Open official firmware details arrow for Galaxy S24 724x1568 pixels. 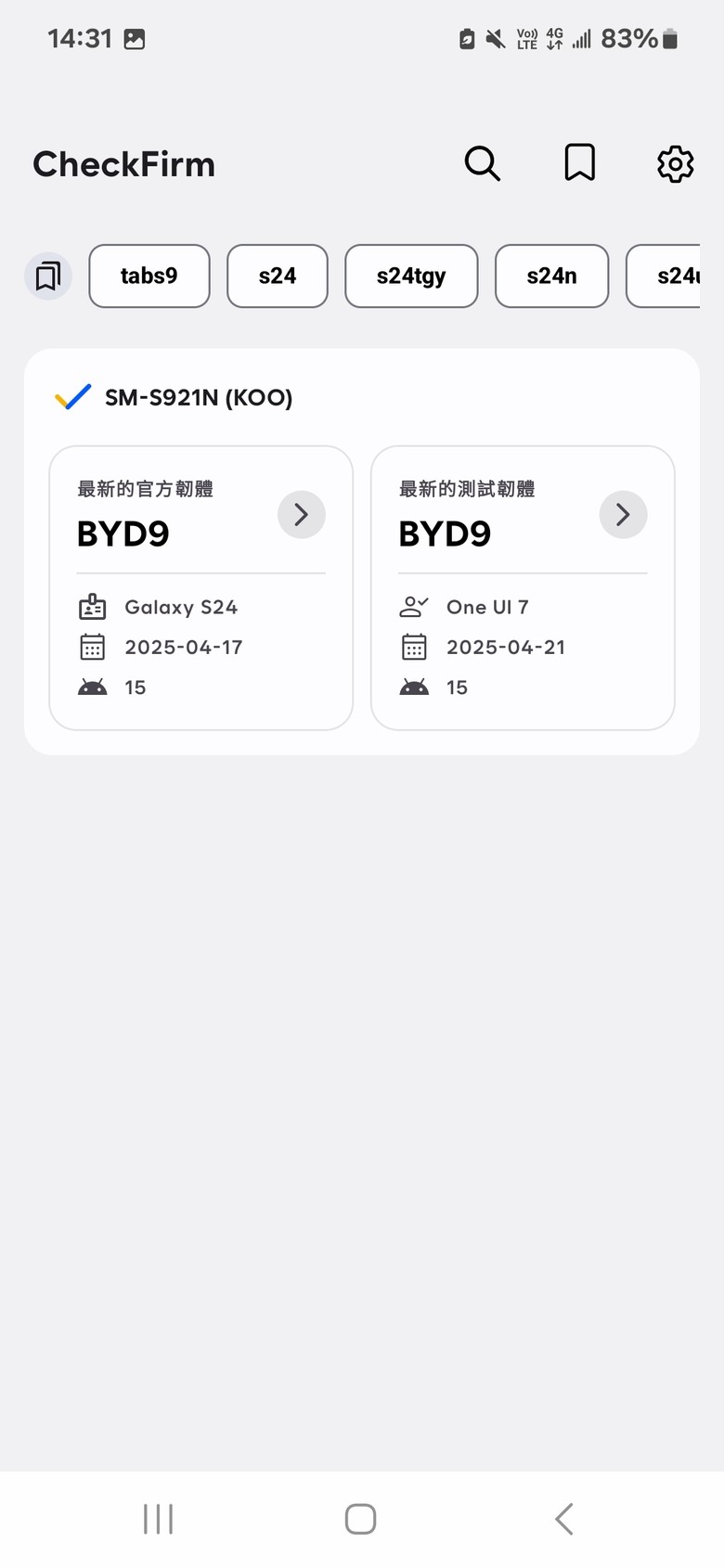click(302, 514)
